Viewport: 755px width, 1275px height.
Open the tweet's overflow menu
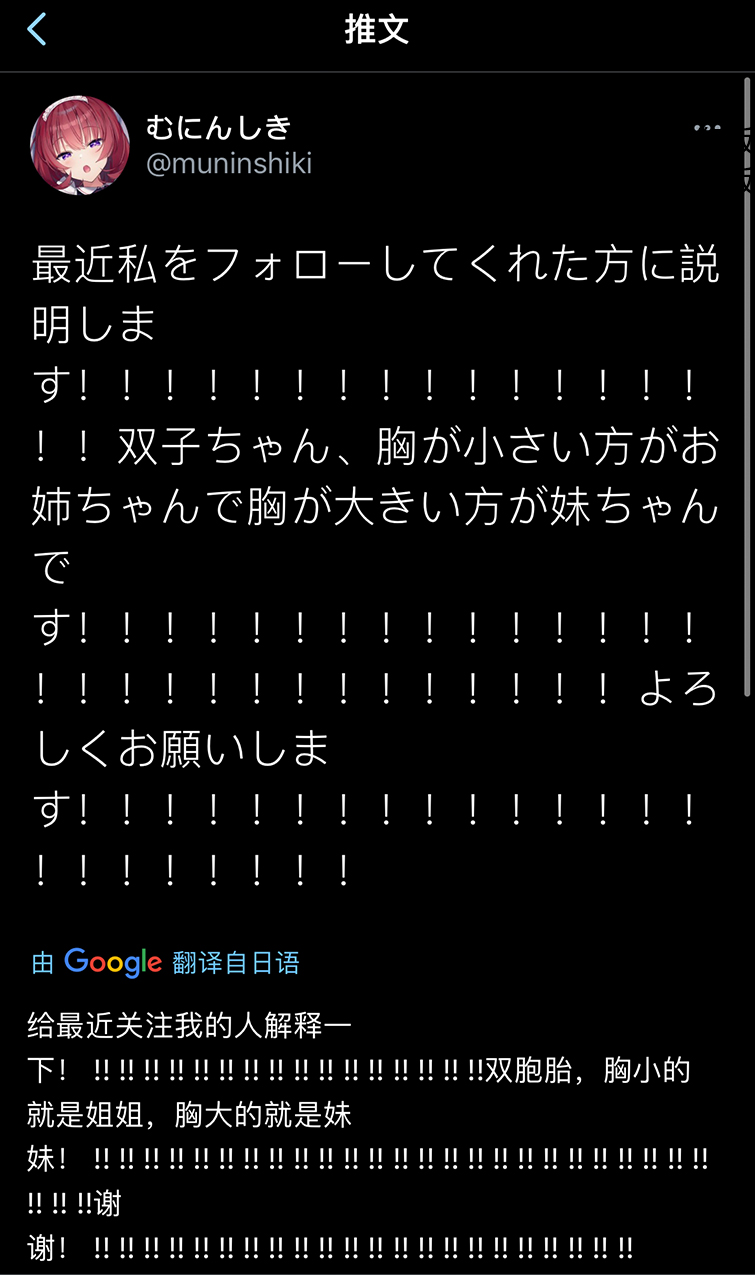707,128
